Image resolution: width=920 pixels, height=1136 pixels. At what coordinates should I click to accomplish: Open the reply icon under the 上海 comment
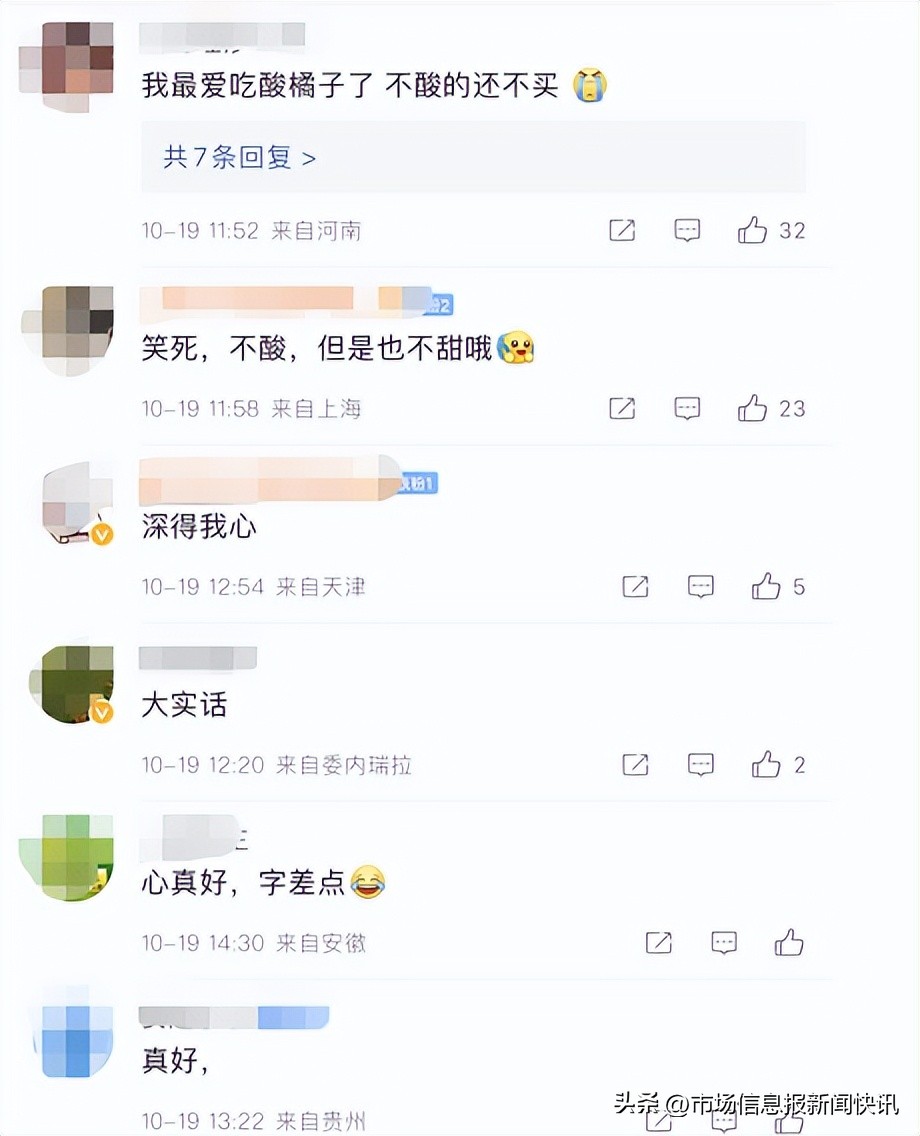pos(687,408)
